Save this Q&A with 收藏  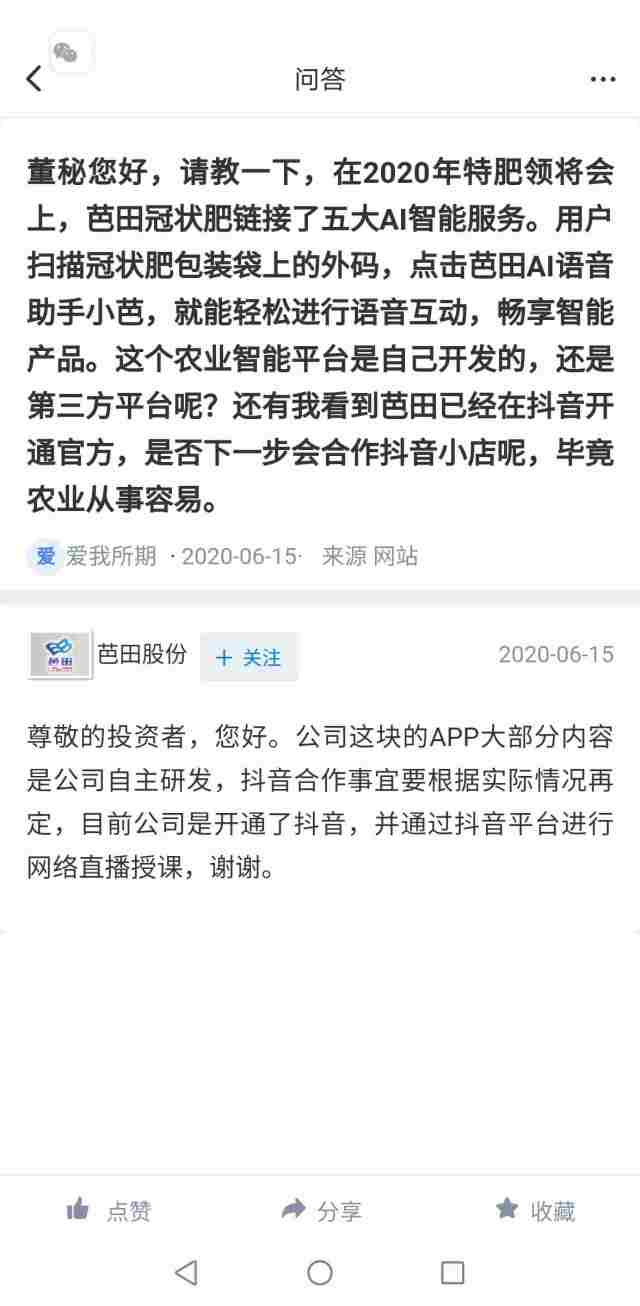535,1211
